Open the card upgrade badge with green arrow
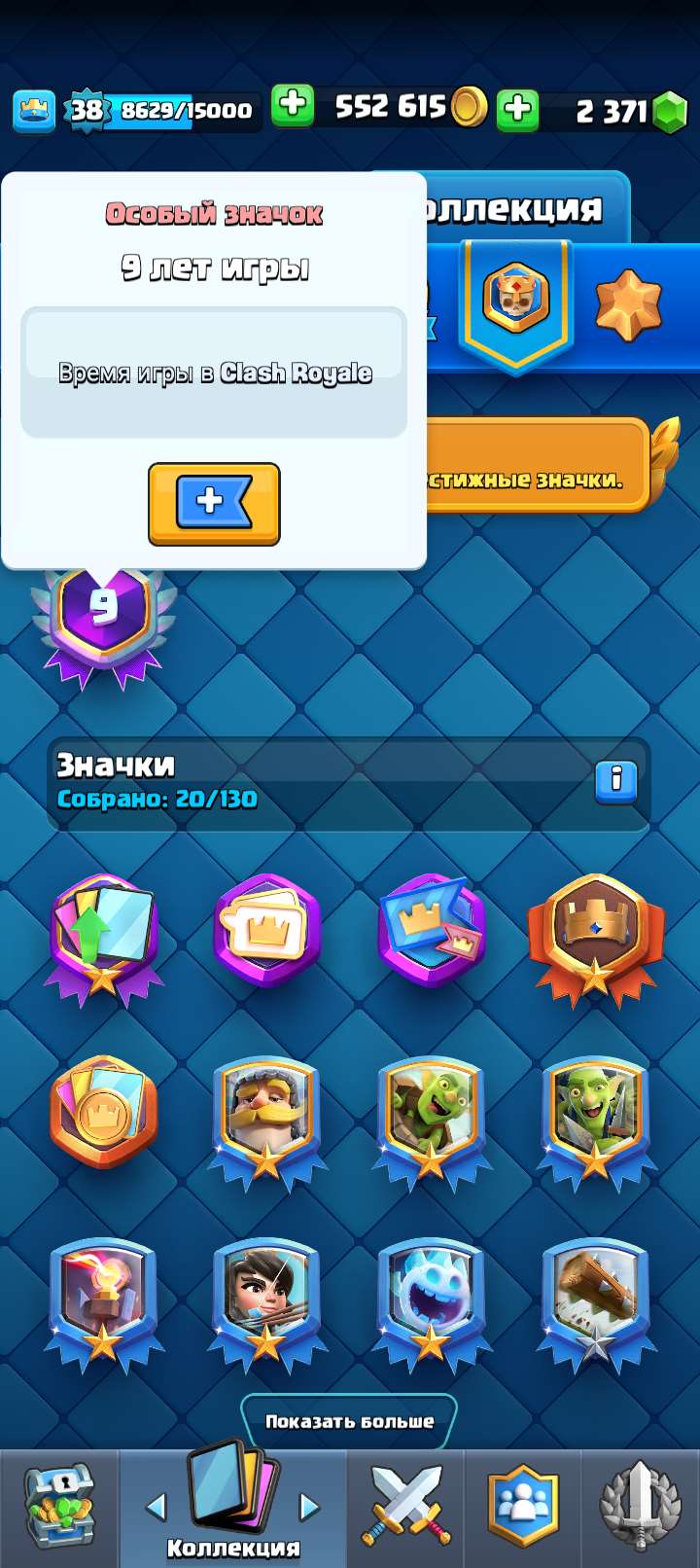Image resolution: width=700 pixels, height=1568 pixels. pos(103,936)
